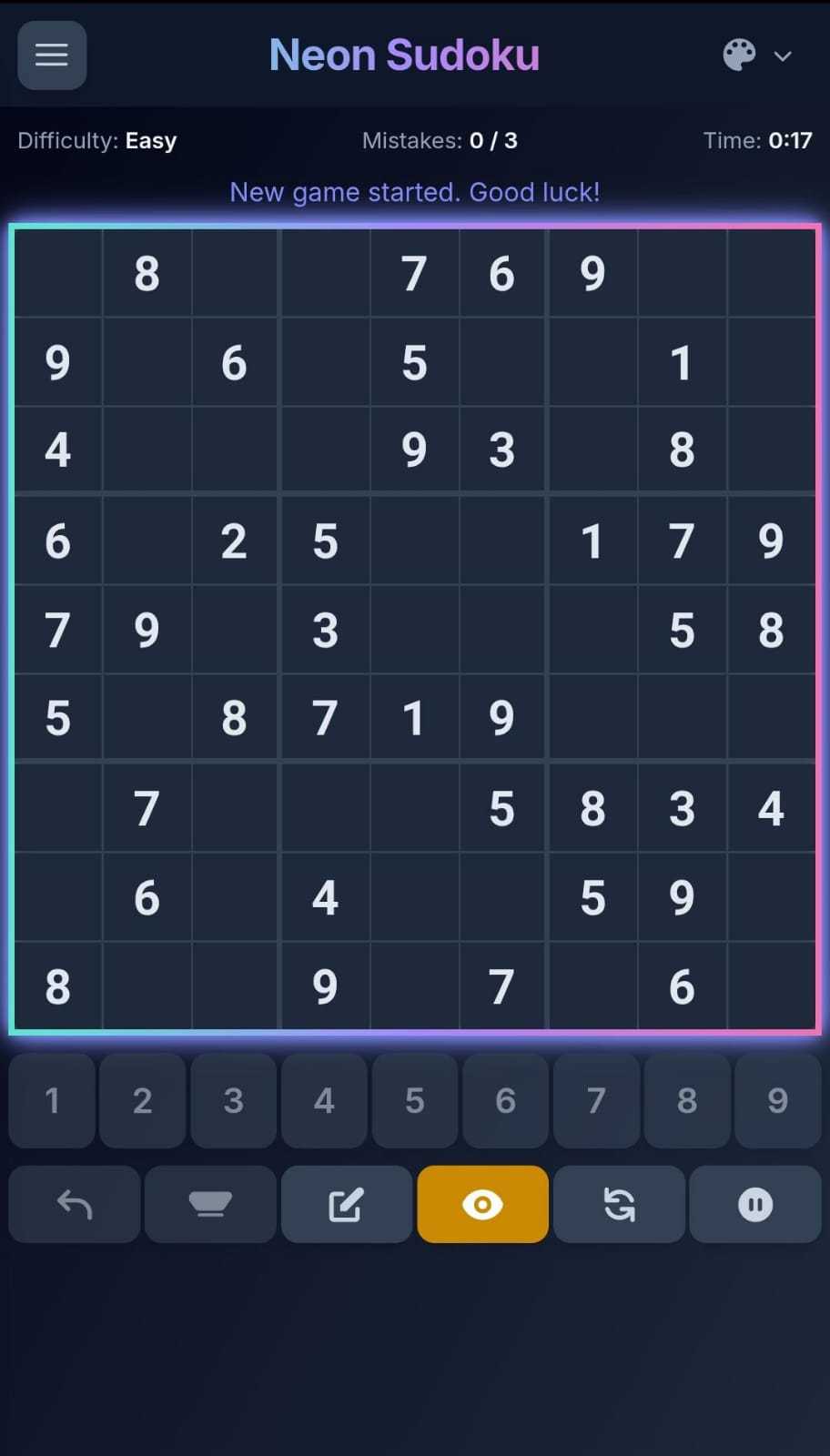Tap the eraser tool
The width and height of the screenshot is (830, 1456).
[210, 1205]
